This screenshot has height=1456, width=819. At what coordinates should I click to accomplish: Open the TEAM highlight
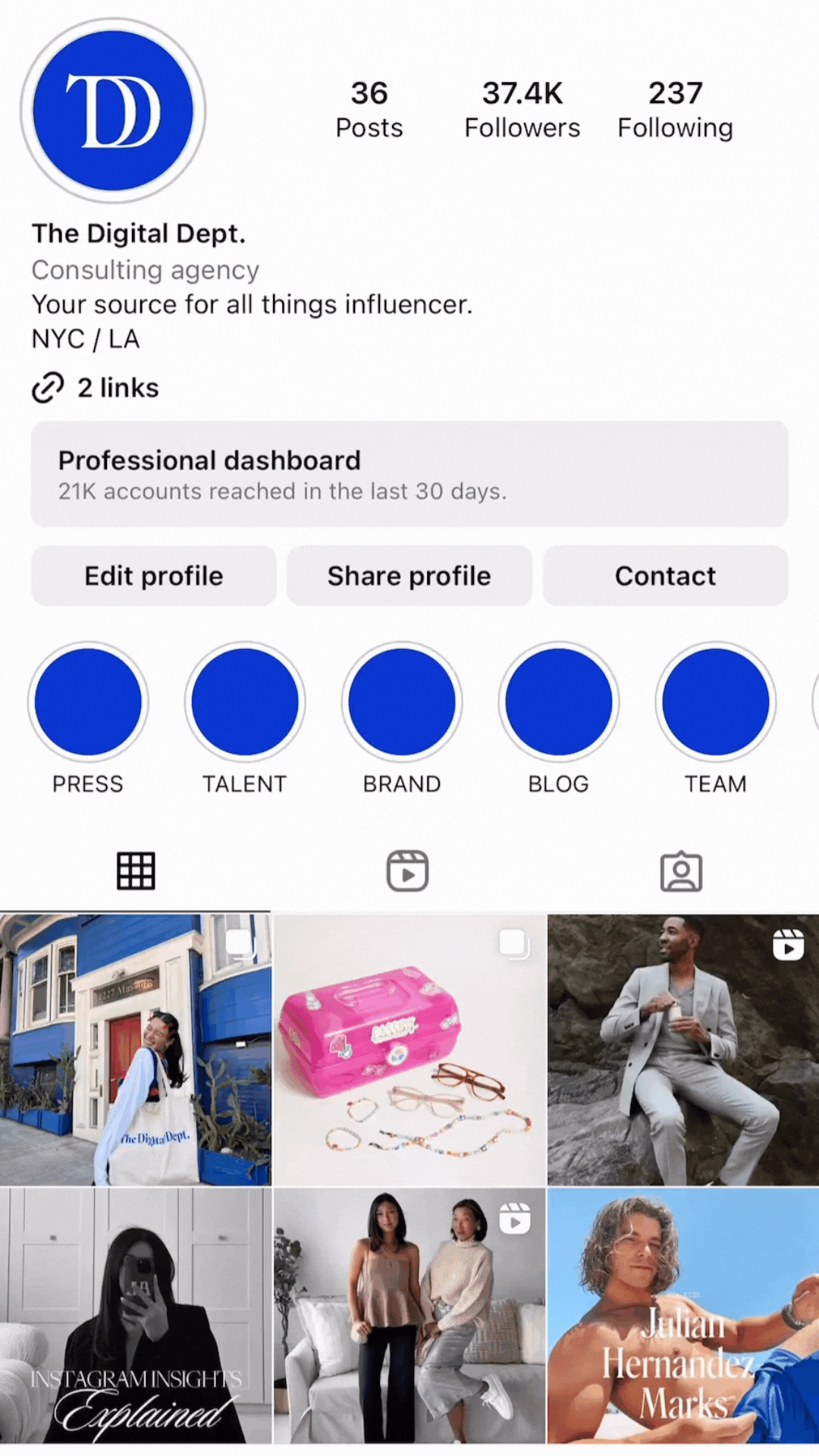(716, 702)
